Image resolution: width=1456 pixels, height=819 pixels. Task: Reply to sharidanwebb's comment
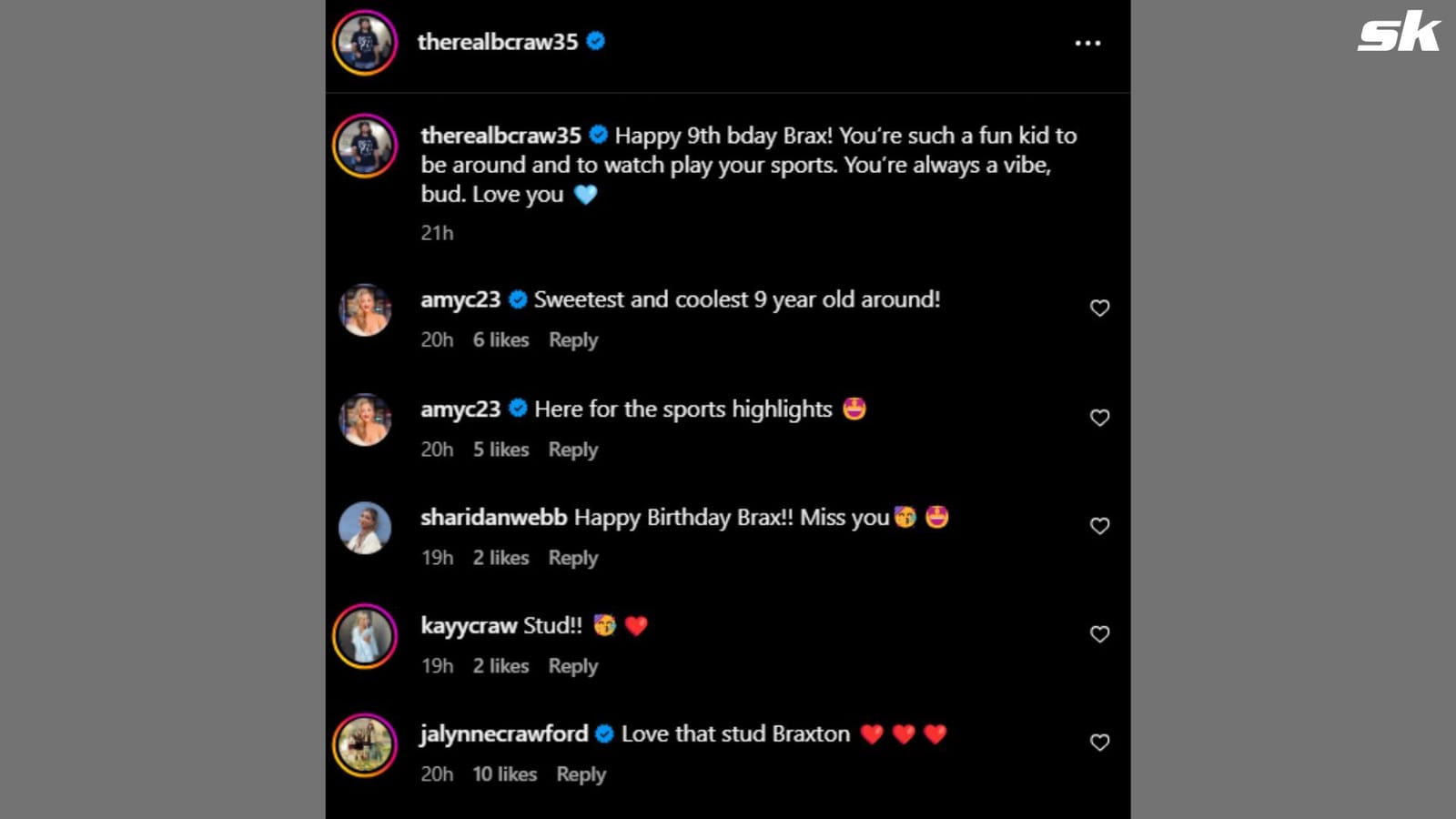coord(572,558)
